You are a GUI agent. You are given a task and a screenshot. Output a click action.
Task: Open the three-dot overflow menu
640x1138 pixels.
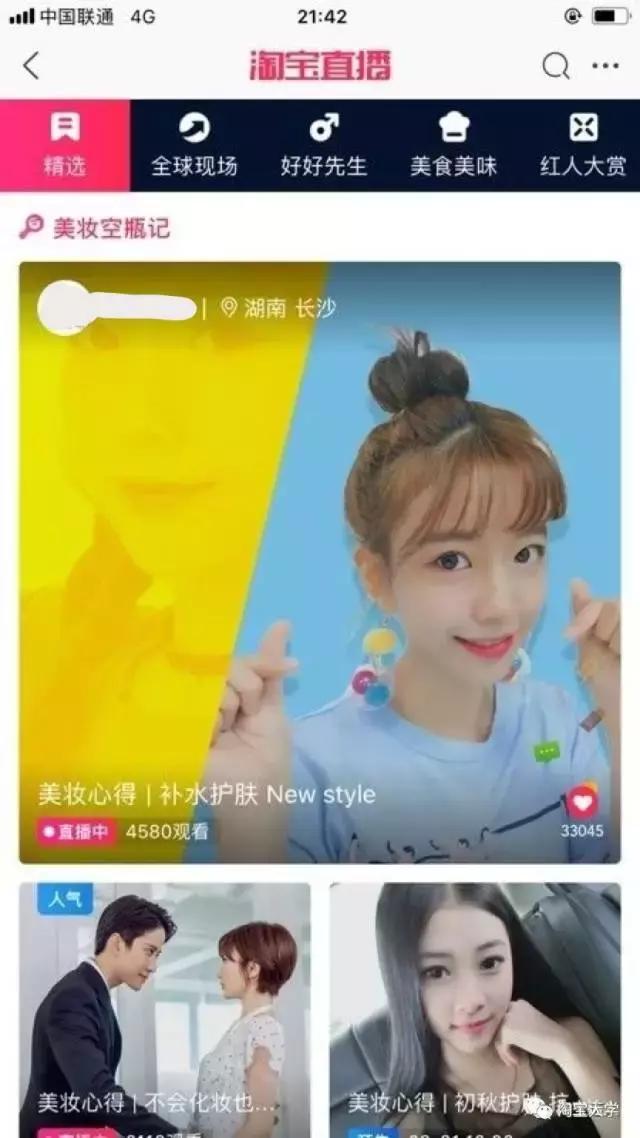pos(606,66)
